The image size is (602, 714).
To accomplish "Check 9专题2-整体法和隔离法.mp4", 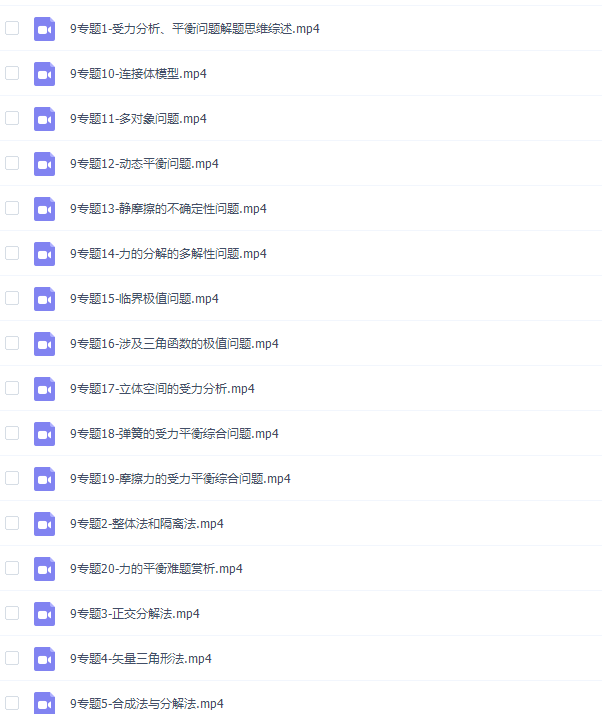I will [12, 523].
